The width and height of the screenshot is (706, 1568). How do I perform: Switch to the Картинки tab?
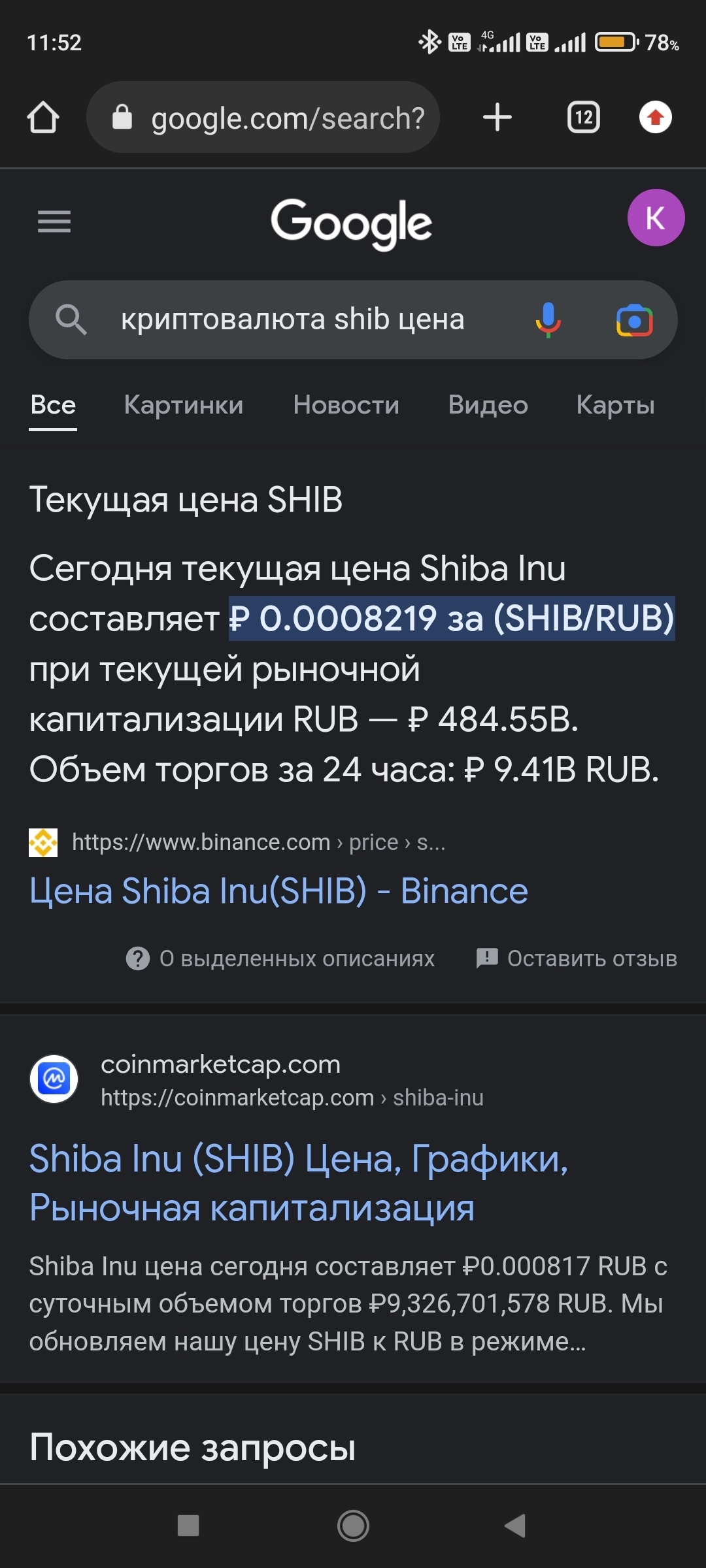coord(184,405)
